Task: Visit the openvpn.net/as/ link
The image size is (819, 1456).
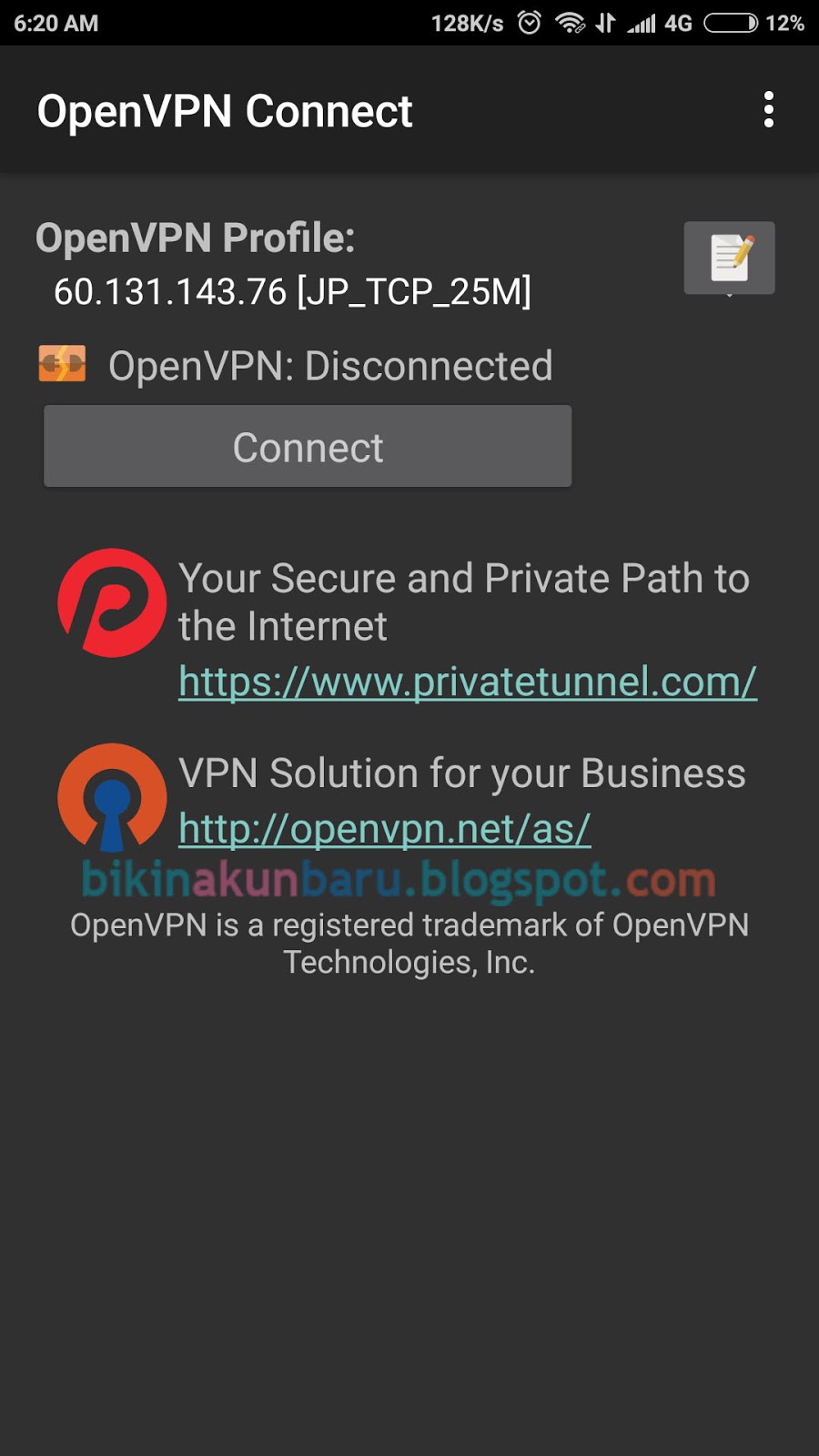Action: click(x=384, y=828)
